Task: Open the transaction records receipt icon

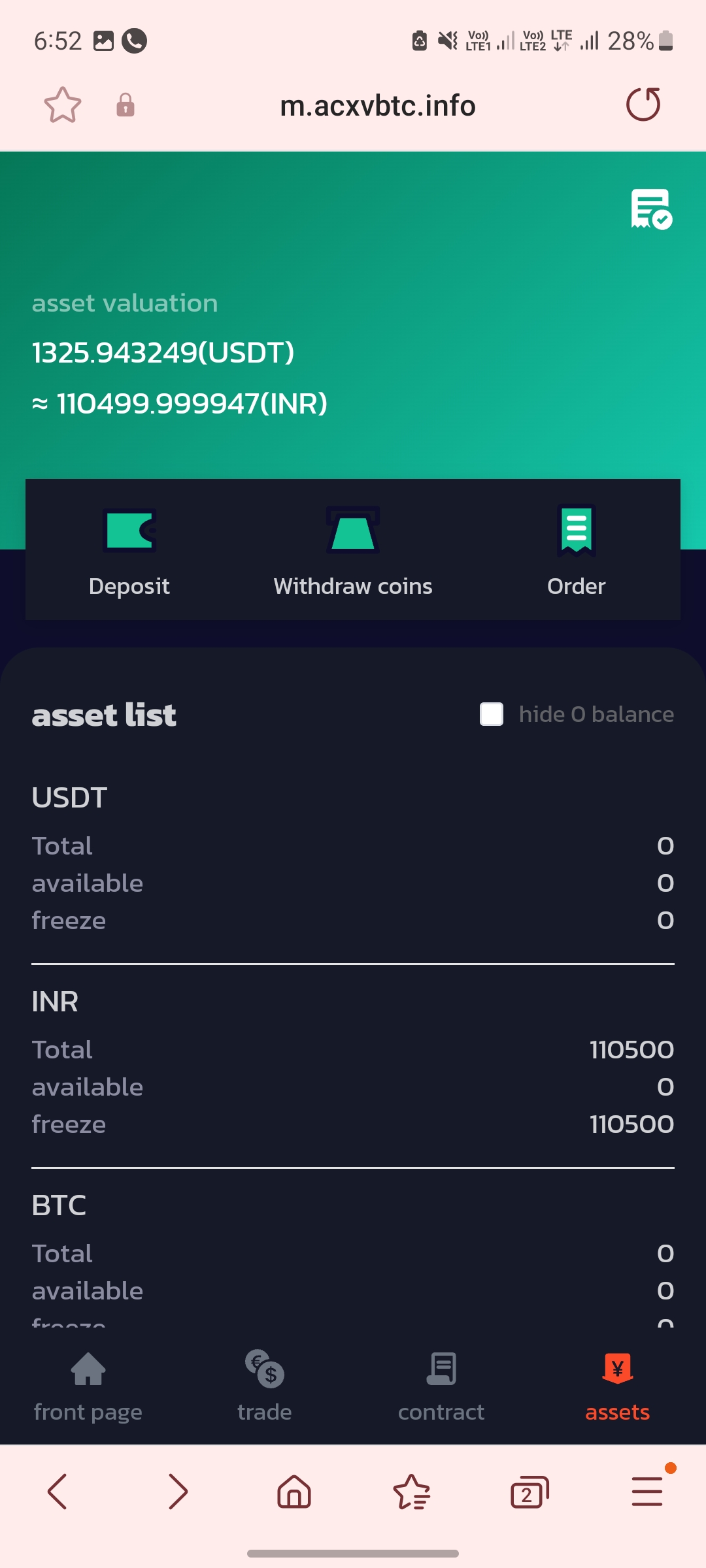Action: (x=651, y=209)
